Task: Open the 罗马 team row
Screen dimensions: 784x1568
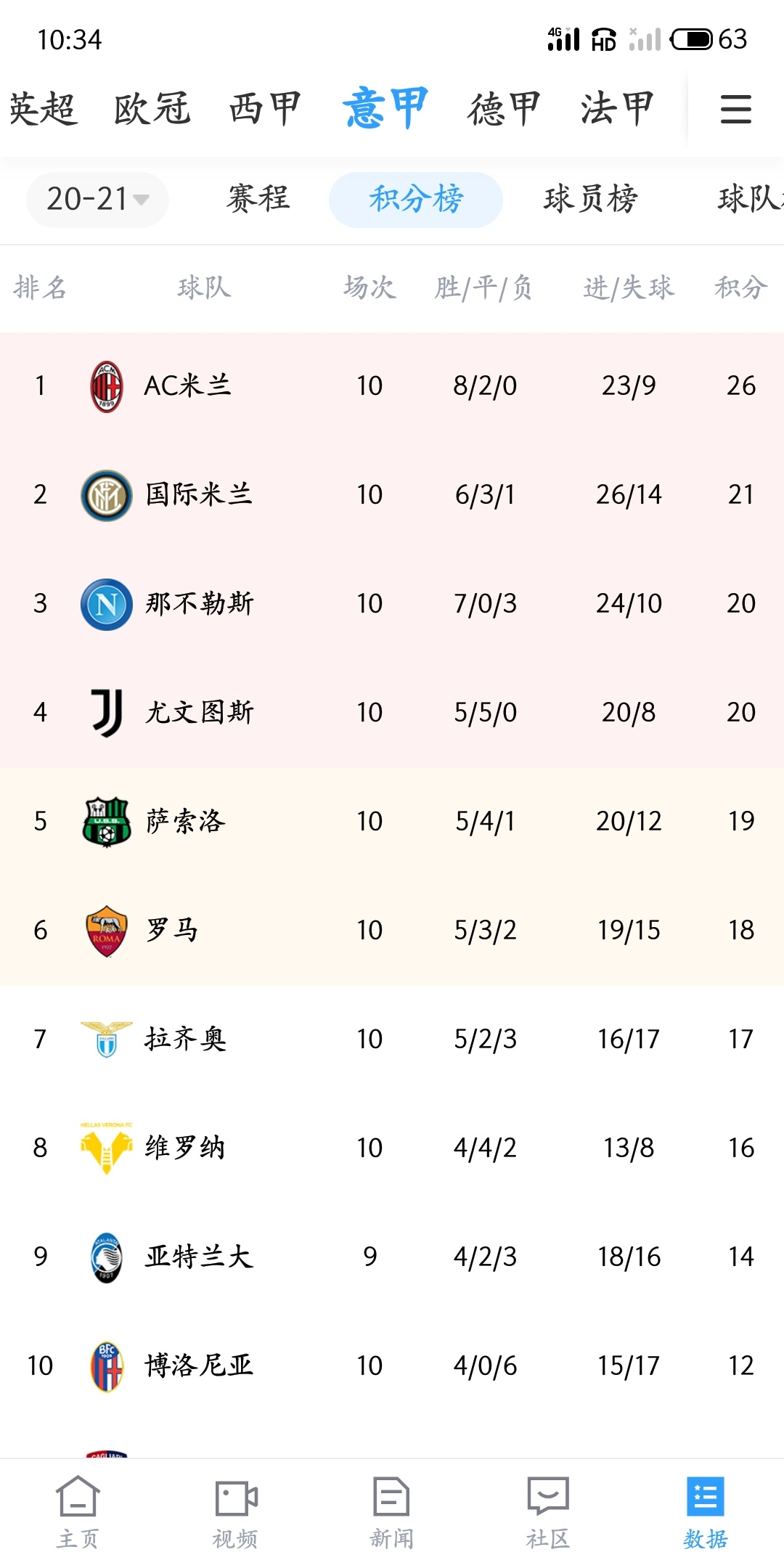Action: pos(392,931)
